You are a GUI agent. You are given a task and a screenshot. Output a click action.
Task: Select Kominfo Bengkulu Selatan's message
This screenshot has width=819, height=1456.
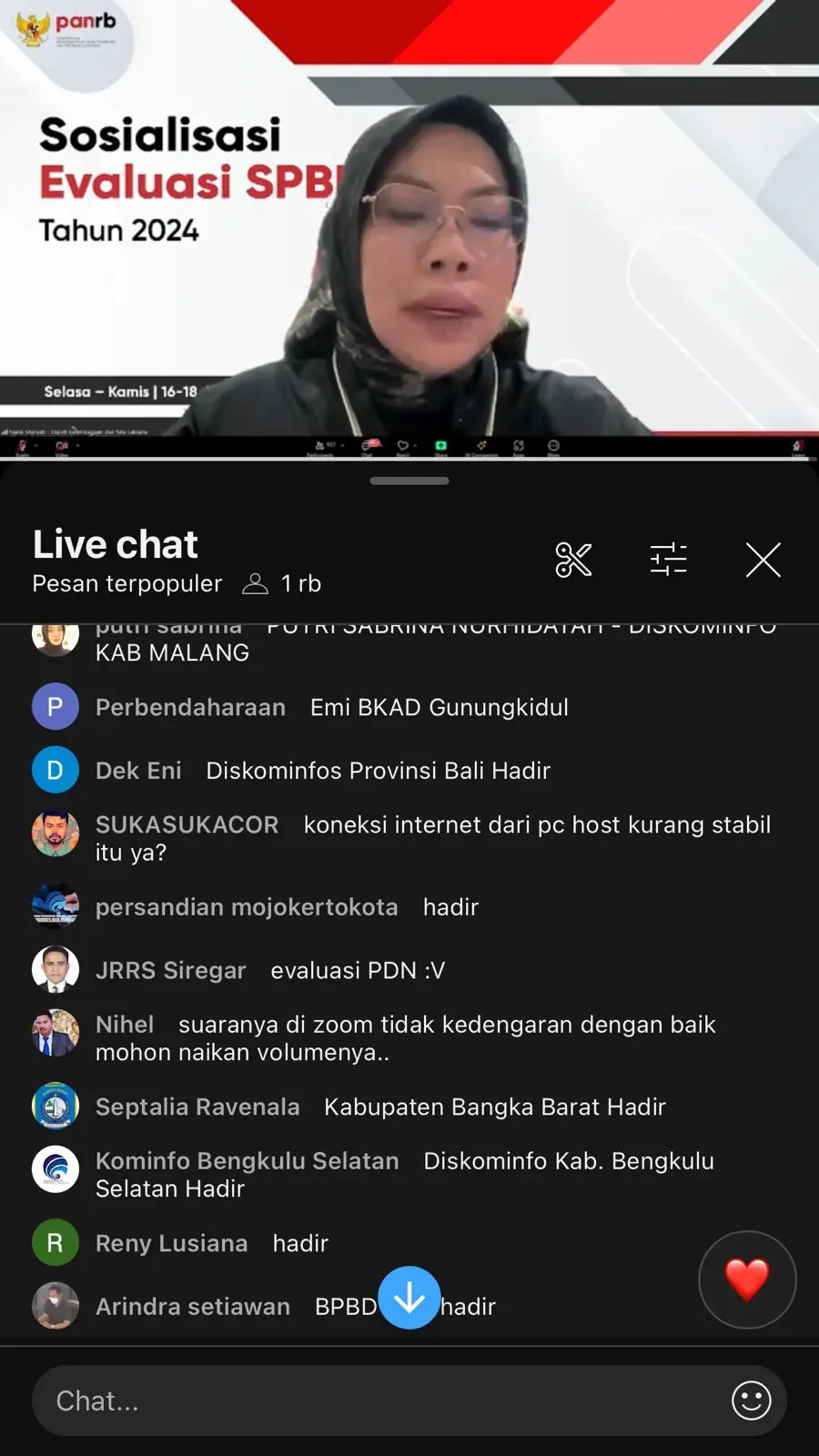tap(405, 1175)
